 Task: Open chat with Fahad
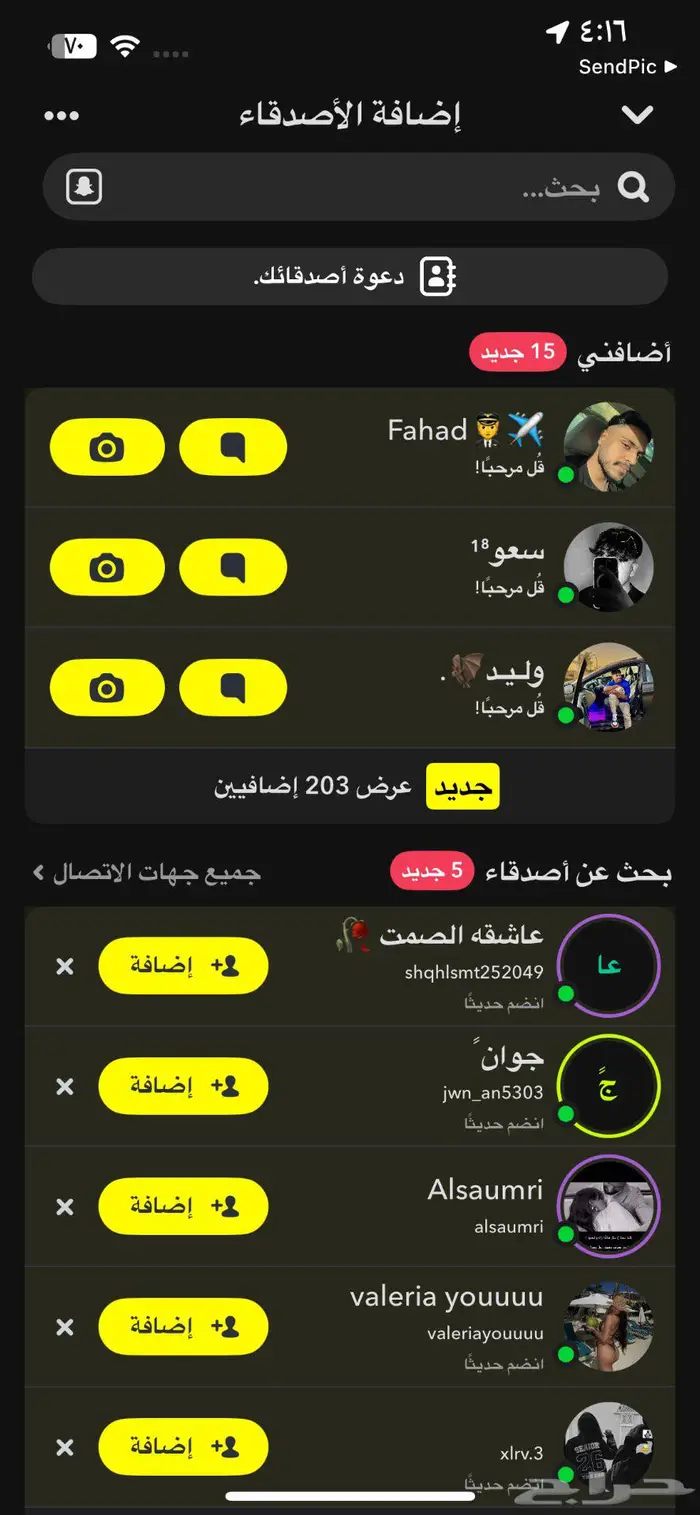(233, 447)
